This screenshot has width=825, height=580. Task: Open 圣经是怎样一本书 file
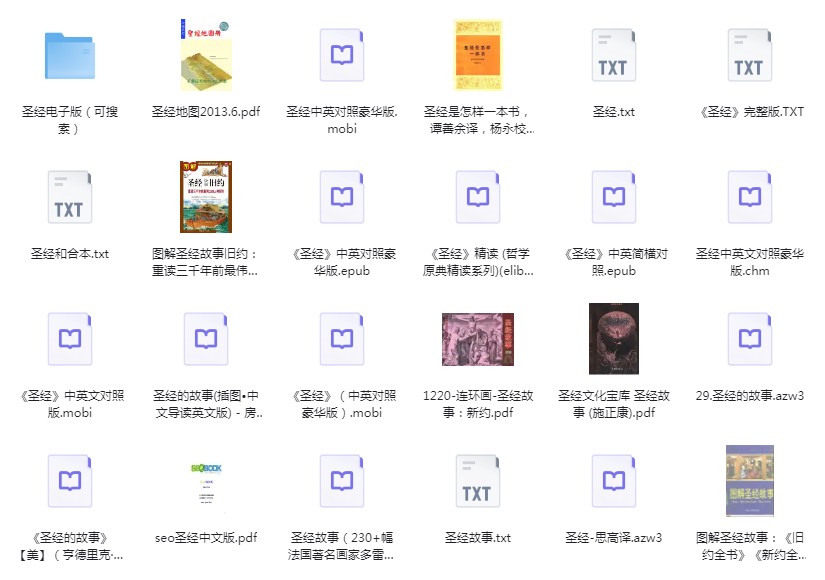(477, 55)
